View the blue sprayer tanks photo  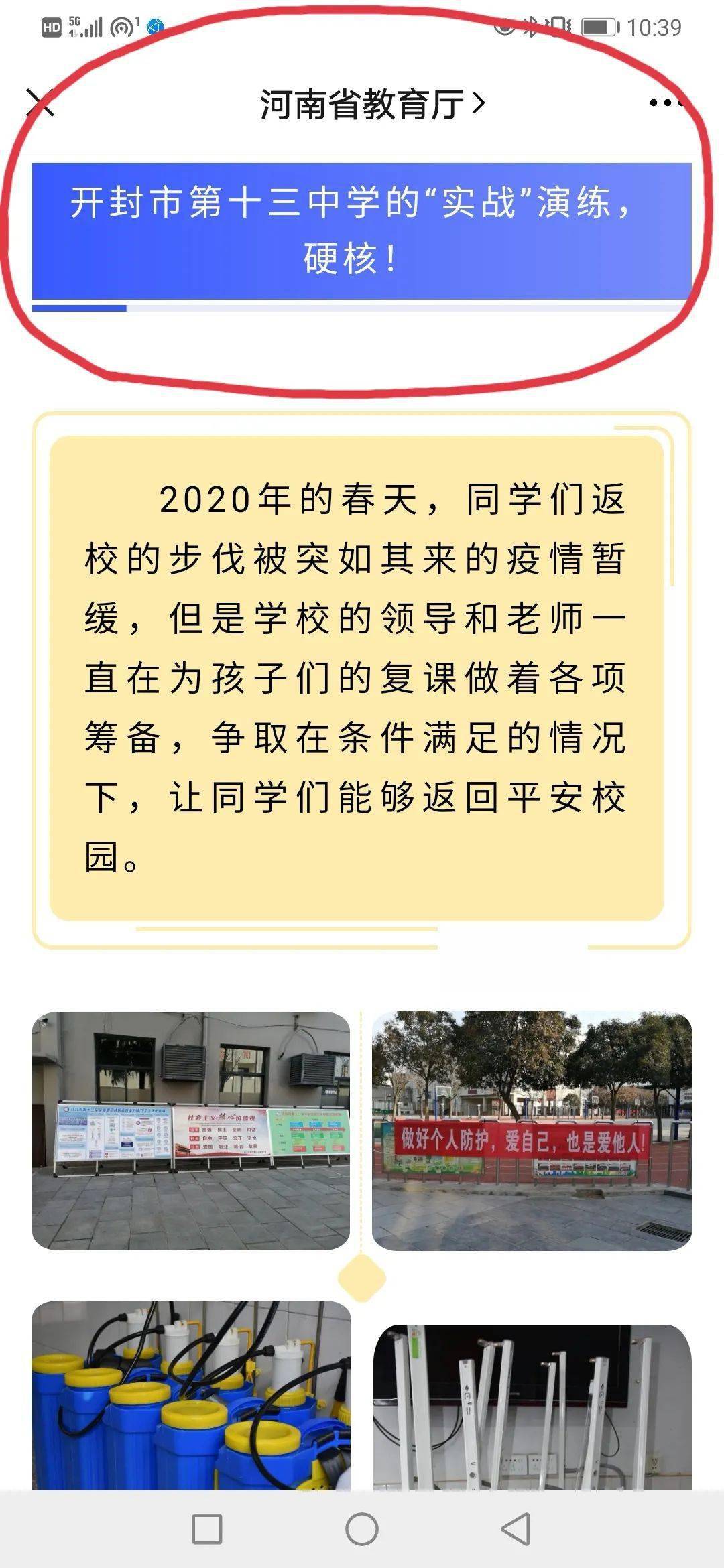(x=191, y=1397)
